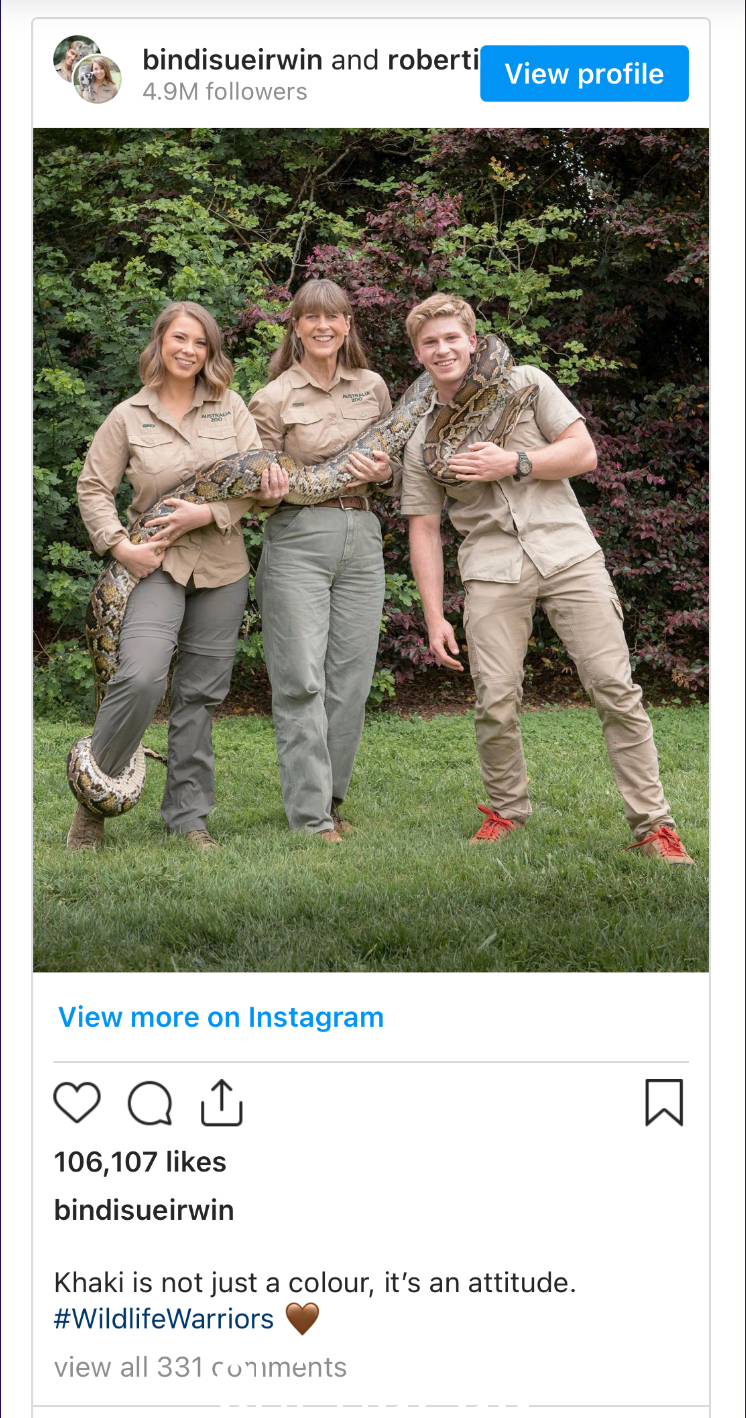
Task: Open the Irwin family python photo
Action: tap(371, 550)
